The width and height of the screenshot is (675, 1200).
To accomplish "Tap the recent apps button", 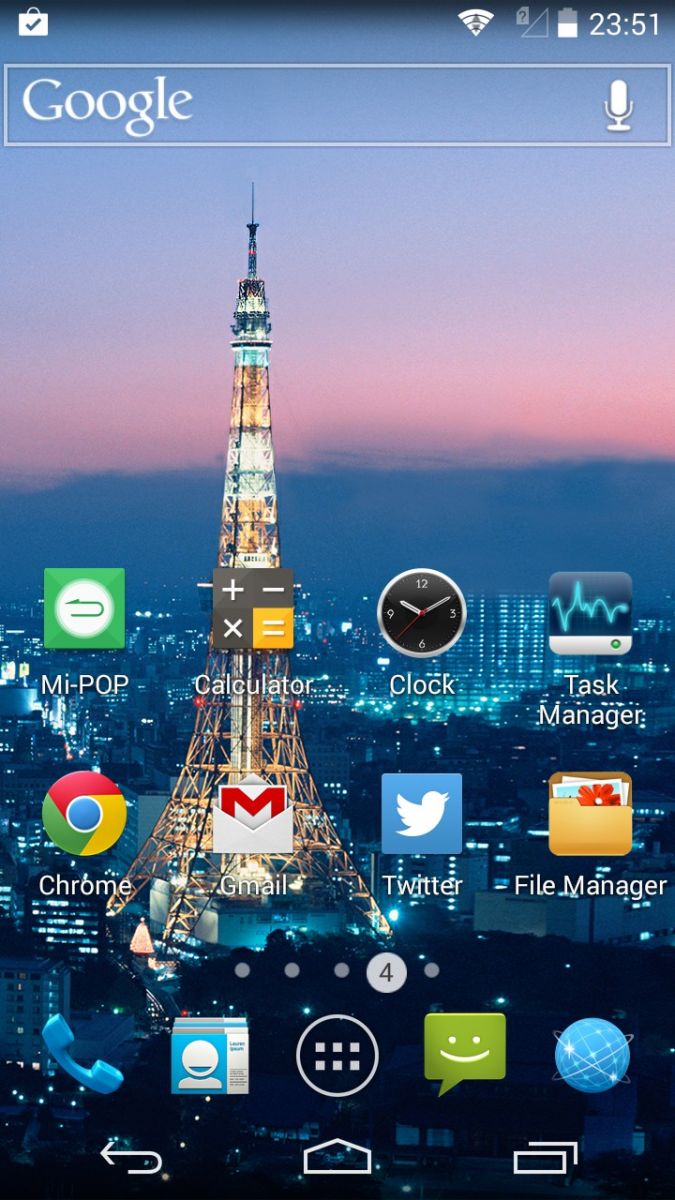I will (546, 1158).
